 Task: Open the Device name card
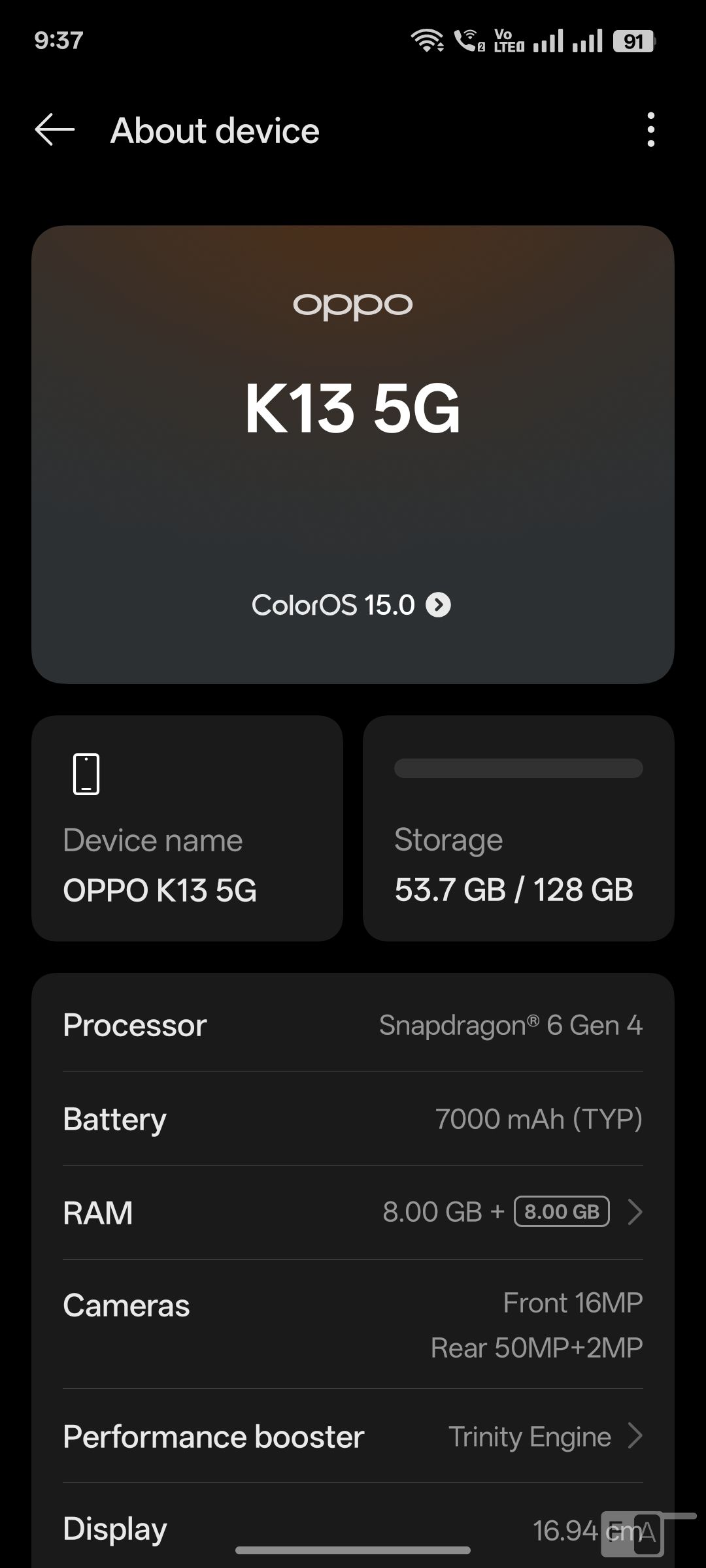click(x=187, y=828)
